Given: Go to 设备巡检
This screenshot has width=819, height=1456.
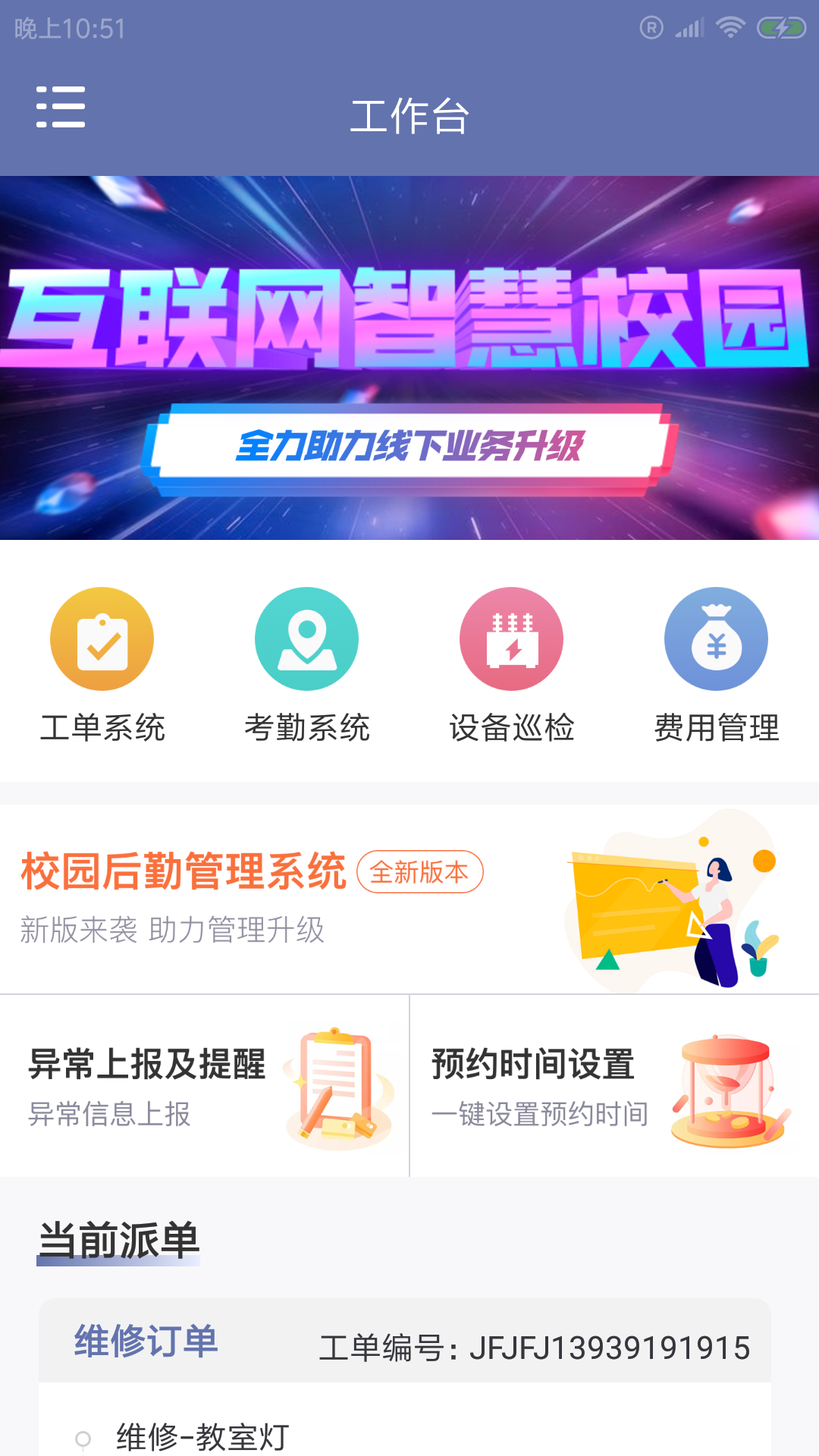Looking at the screenshot, I should (x=512, y=665).
